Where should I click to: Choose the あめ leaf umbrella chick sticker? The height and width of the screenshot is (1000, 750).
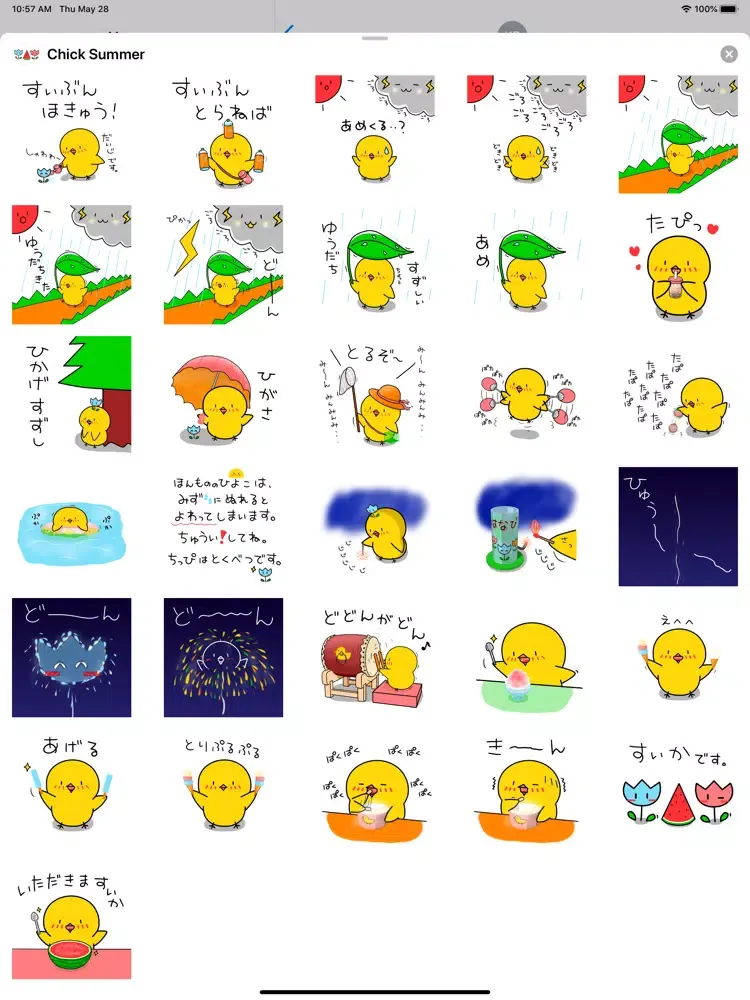pyautogui.click(x=527, y=264)
